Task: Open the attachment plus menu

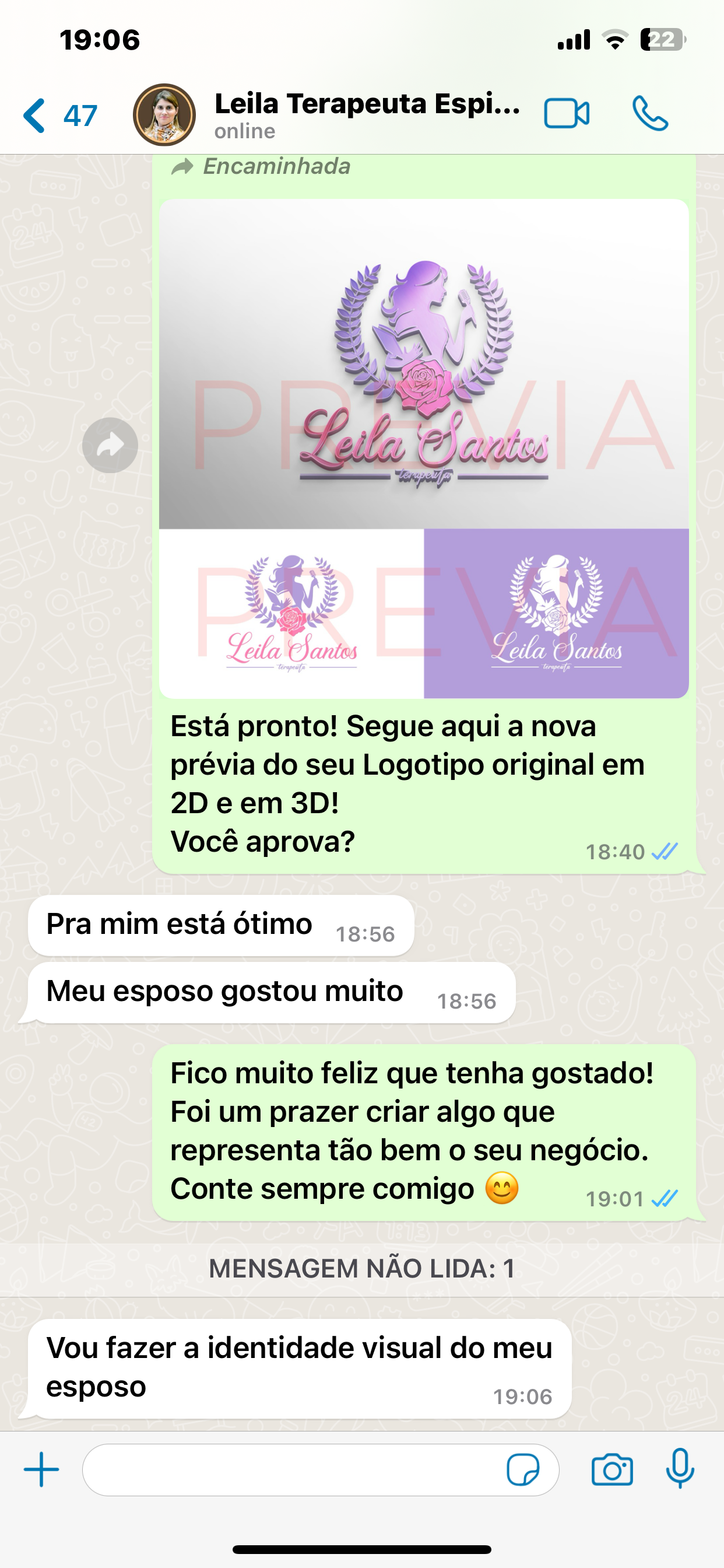Action: (41, 1469)
